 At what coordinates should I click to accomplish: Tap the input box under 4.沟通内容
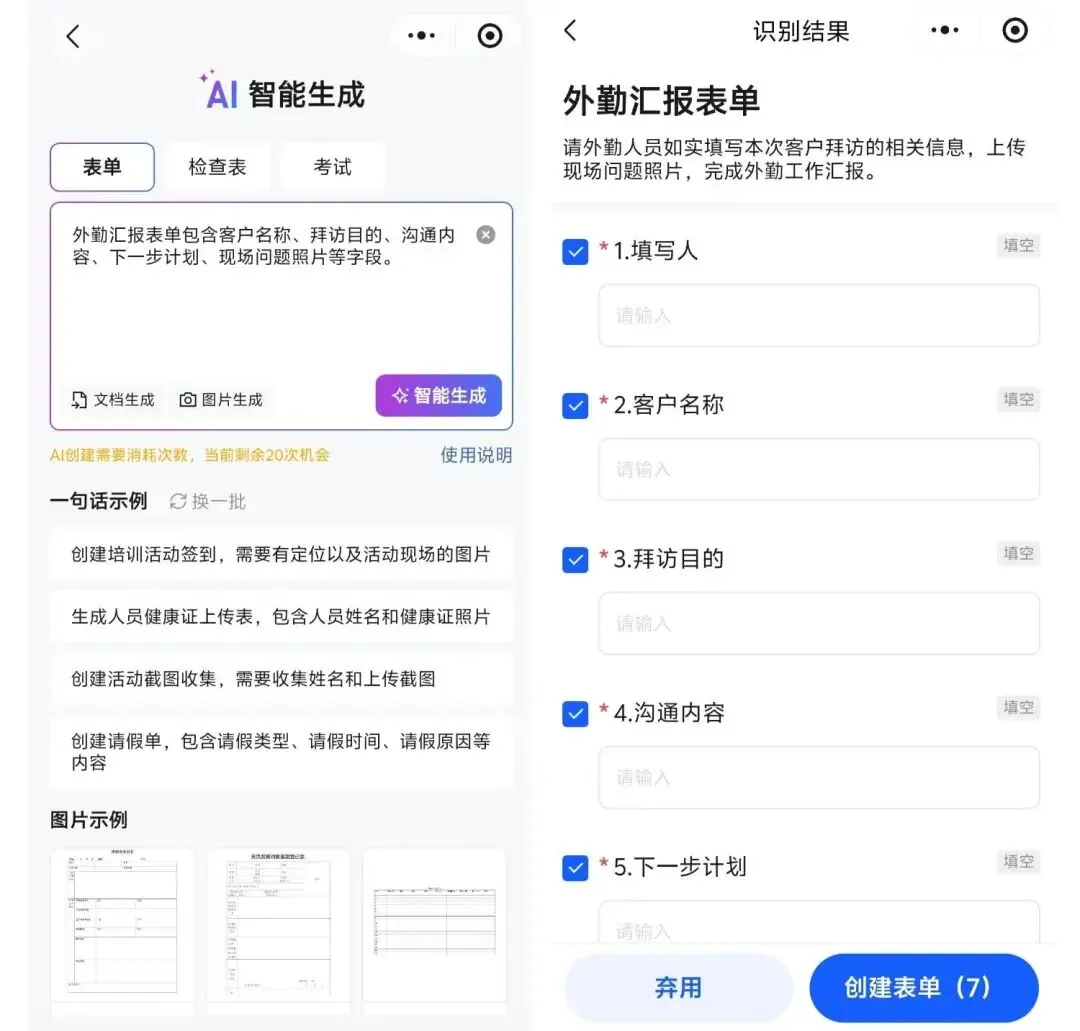819,778
